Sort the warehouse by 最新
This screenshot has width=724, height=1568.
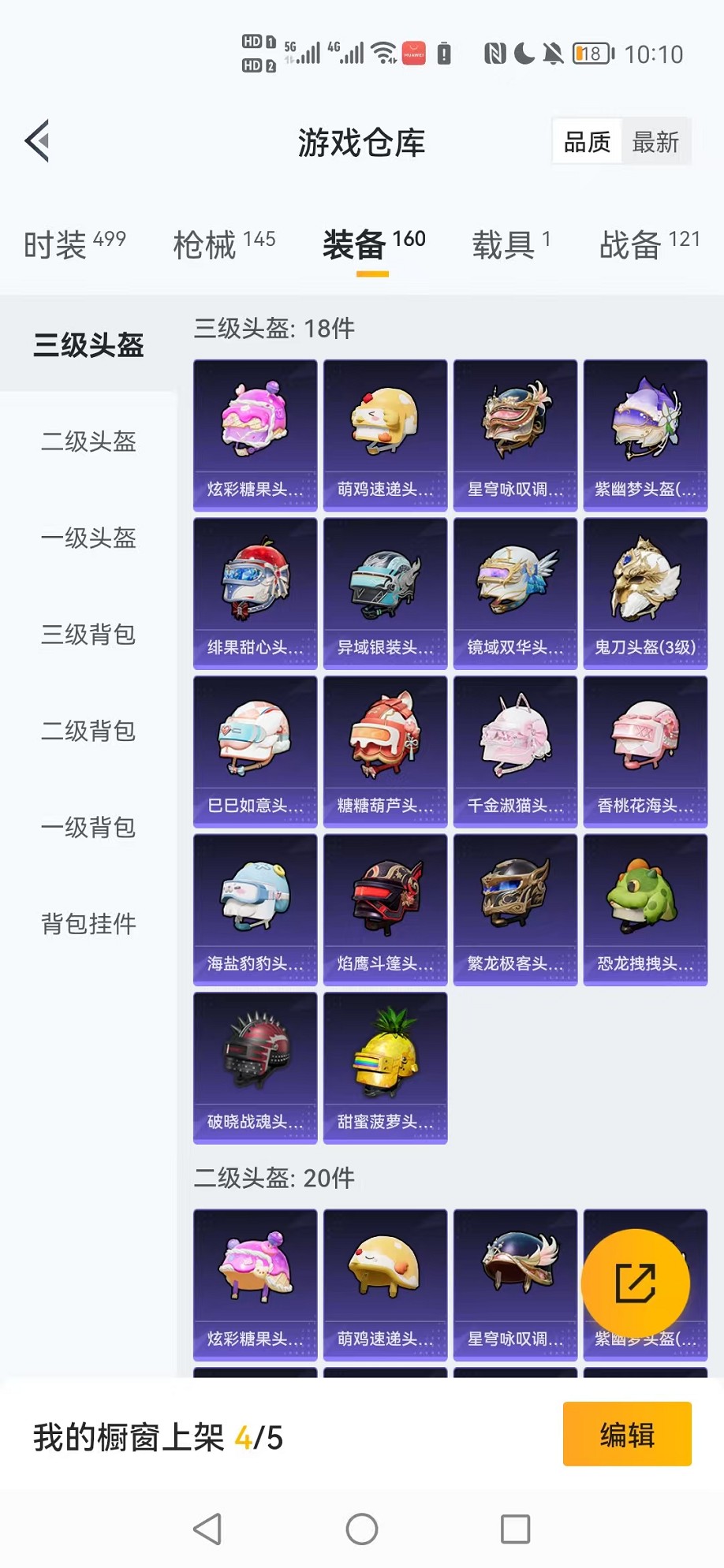655,142
